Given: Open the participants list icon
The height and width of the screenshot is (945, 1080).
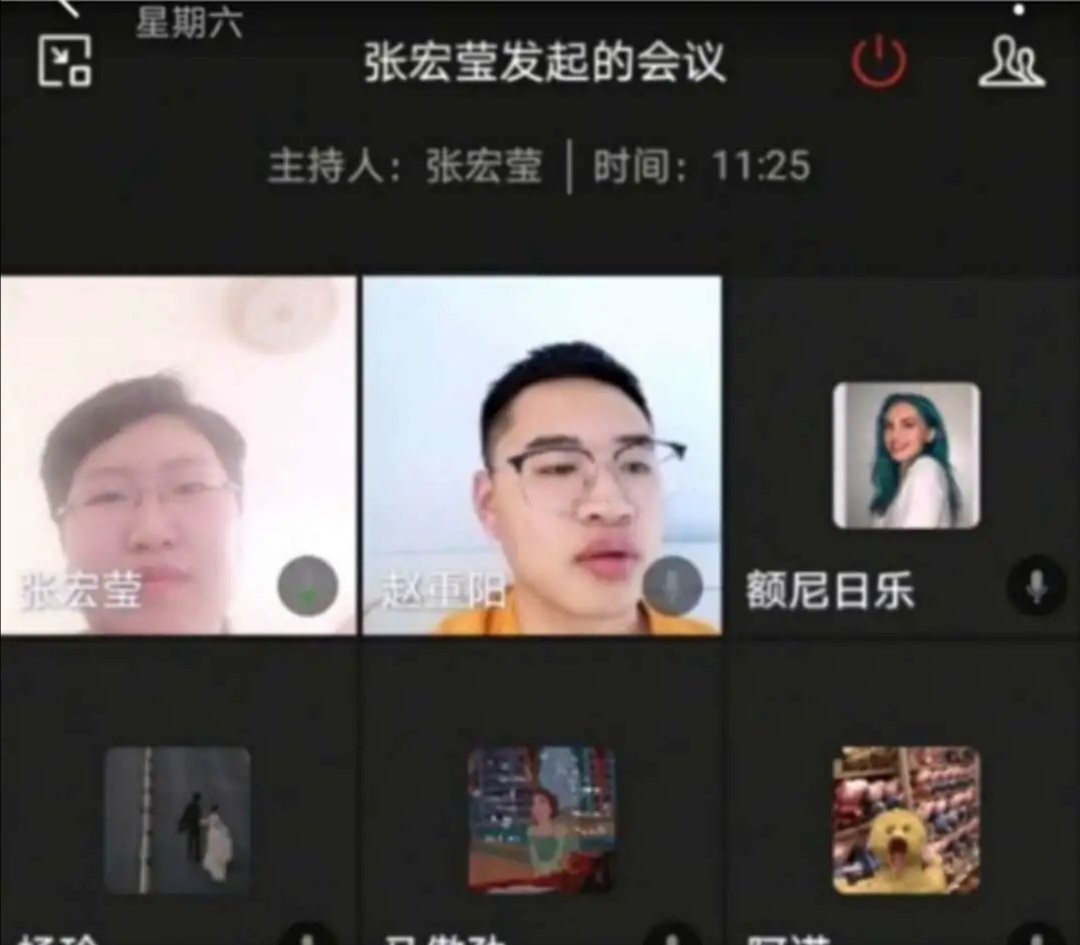Looking at the screenshot, I should (x=1011, y=62).
